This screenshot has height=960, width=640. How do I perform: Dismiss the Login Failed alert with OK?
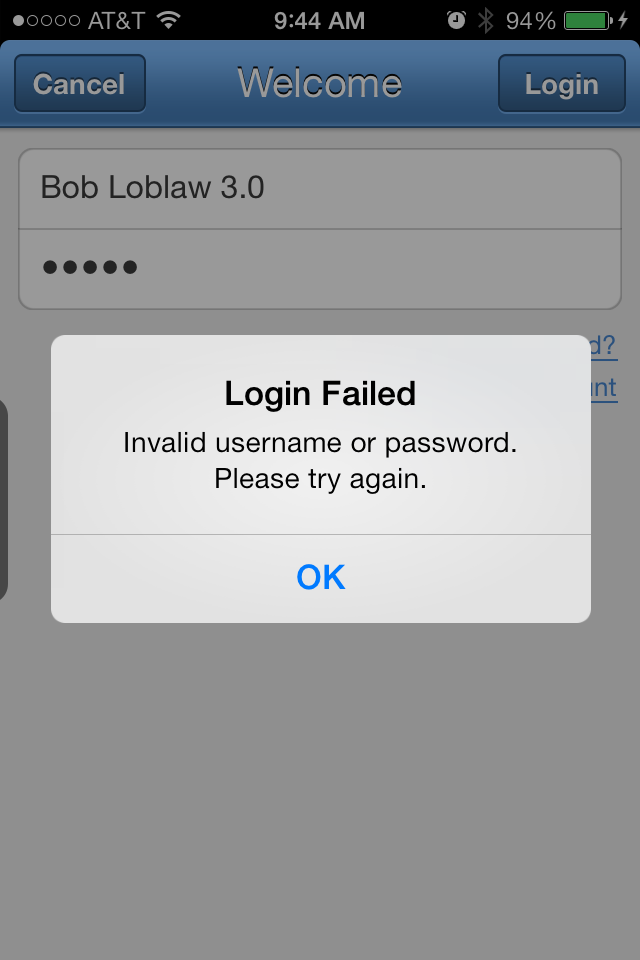[x=320, y=578]
